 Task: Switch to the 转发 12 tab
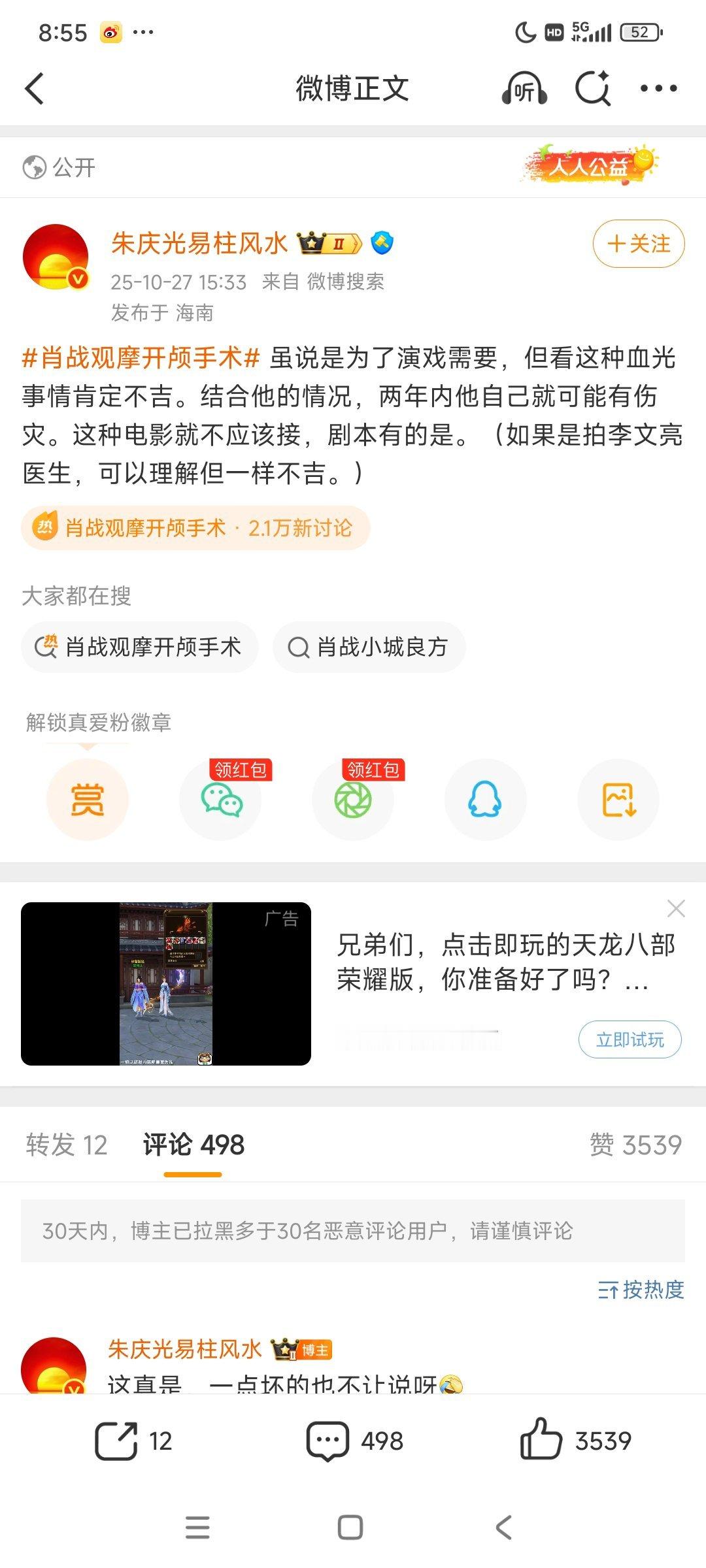tap(67, 1145)
